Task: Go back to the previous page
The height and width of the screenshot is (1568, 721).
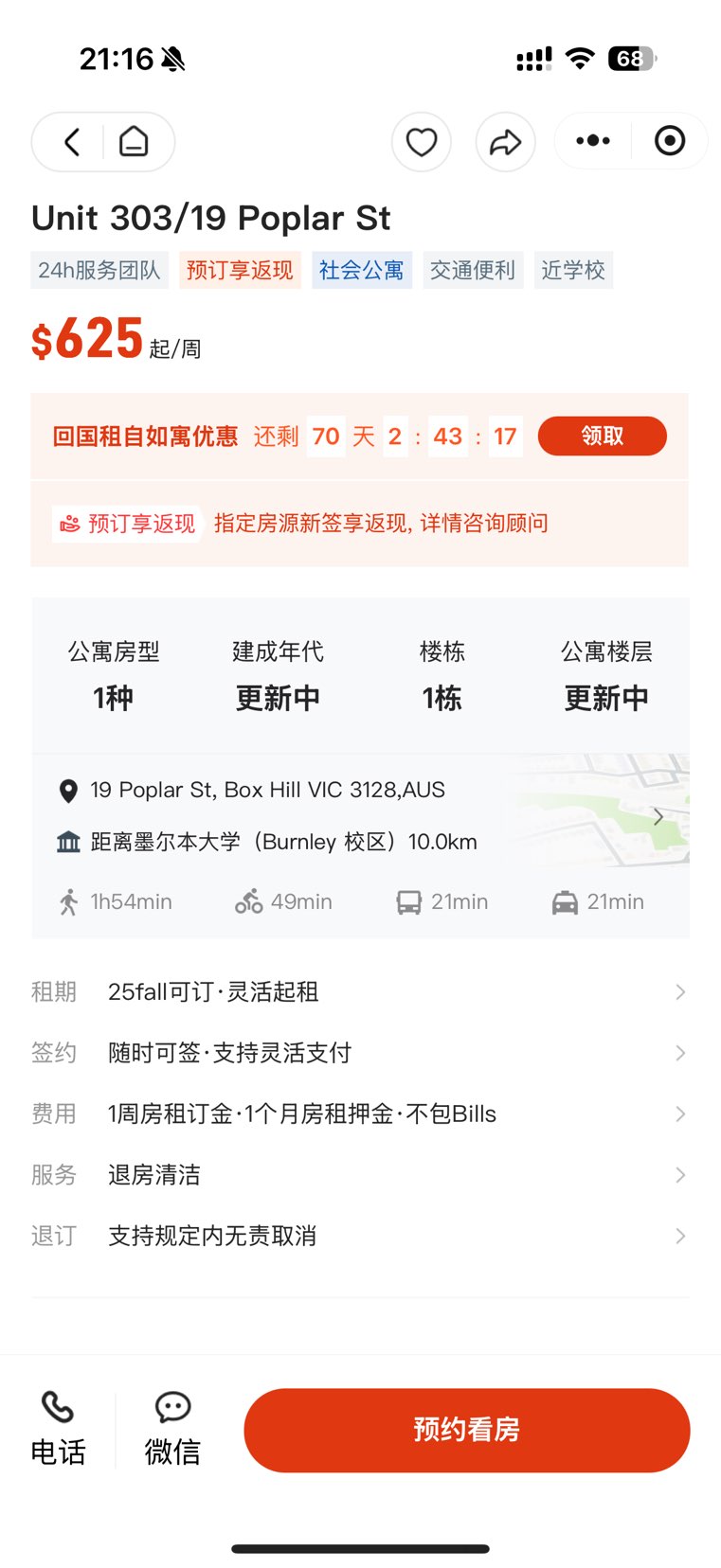Action: coord(71,142)
